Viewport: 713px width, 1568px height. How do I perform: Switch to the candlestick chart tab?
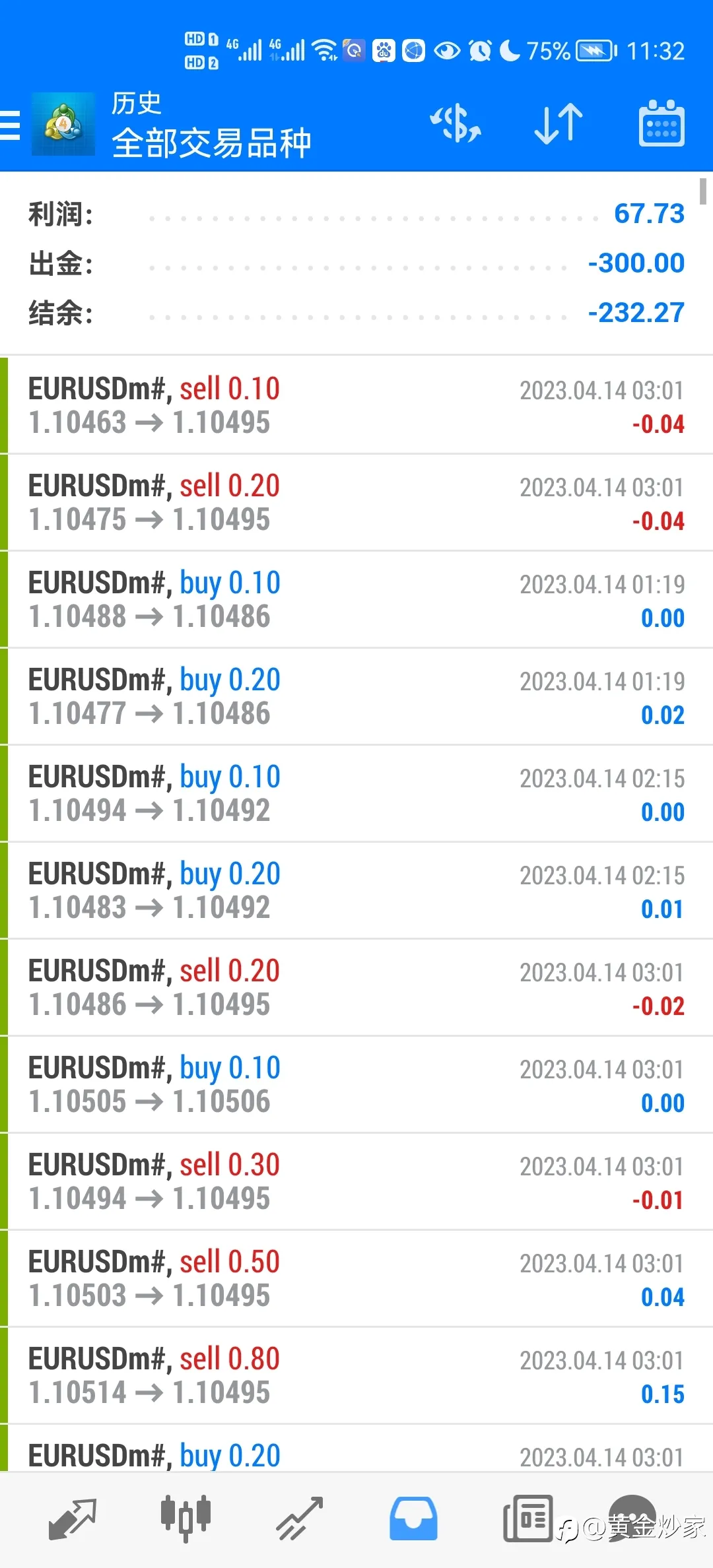click(186, 1519)
